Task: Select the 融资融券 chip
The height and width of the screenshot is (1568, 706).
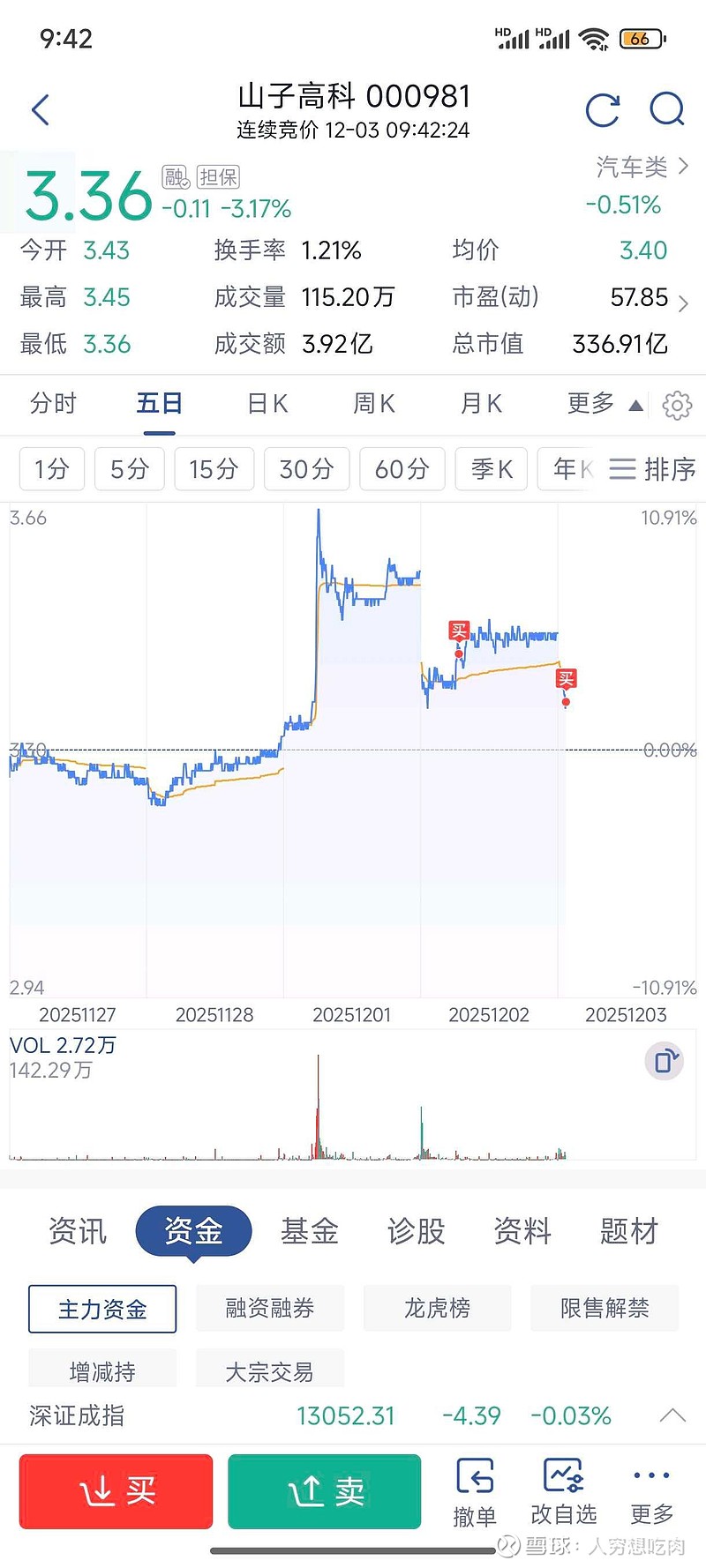Action: tap(270, 1309)
